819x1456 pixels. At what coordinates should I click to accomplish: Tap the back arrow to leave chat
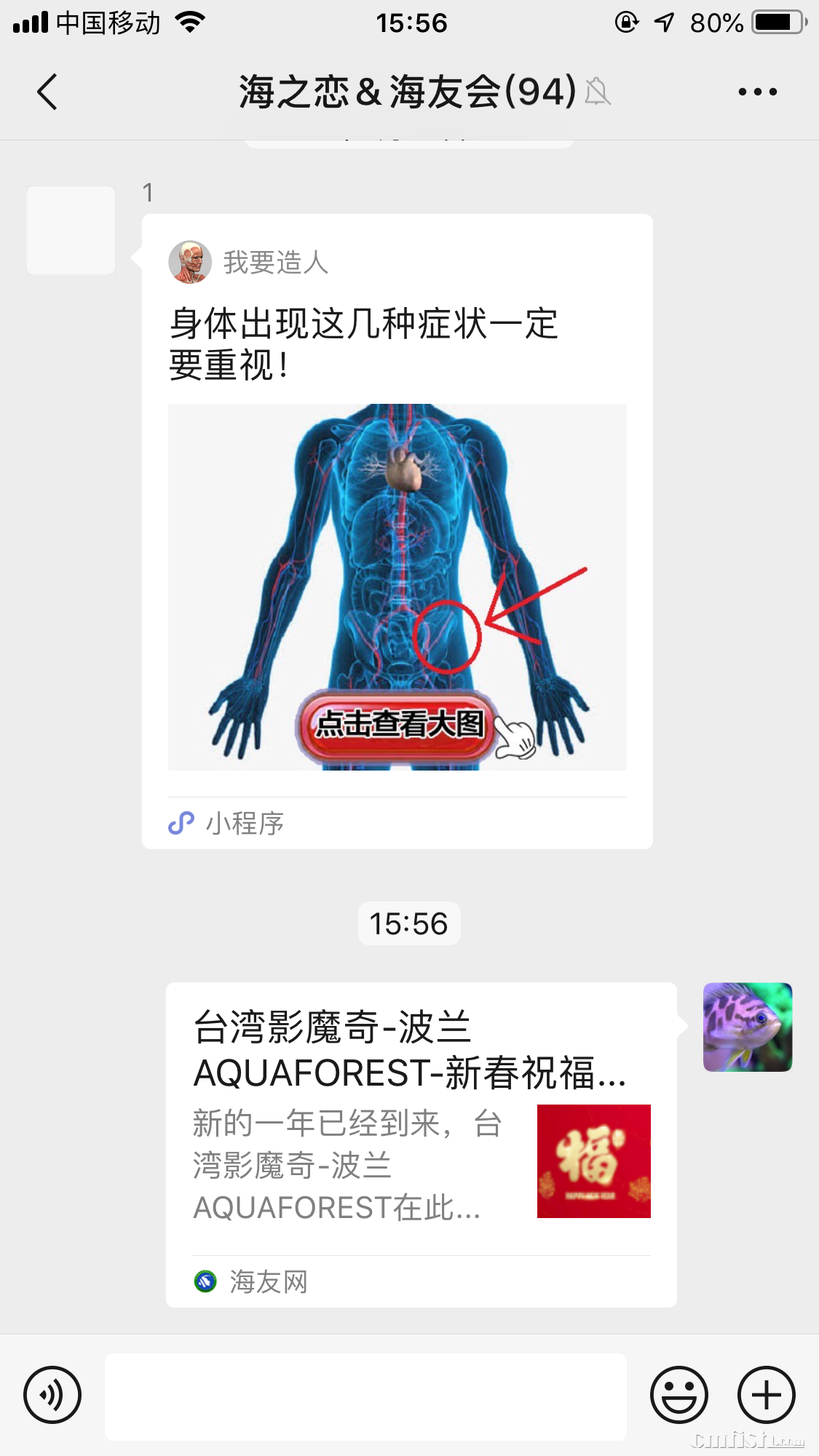45,91
